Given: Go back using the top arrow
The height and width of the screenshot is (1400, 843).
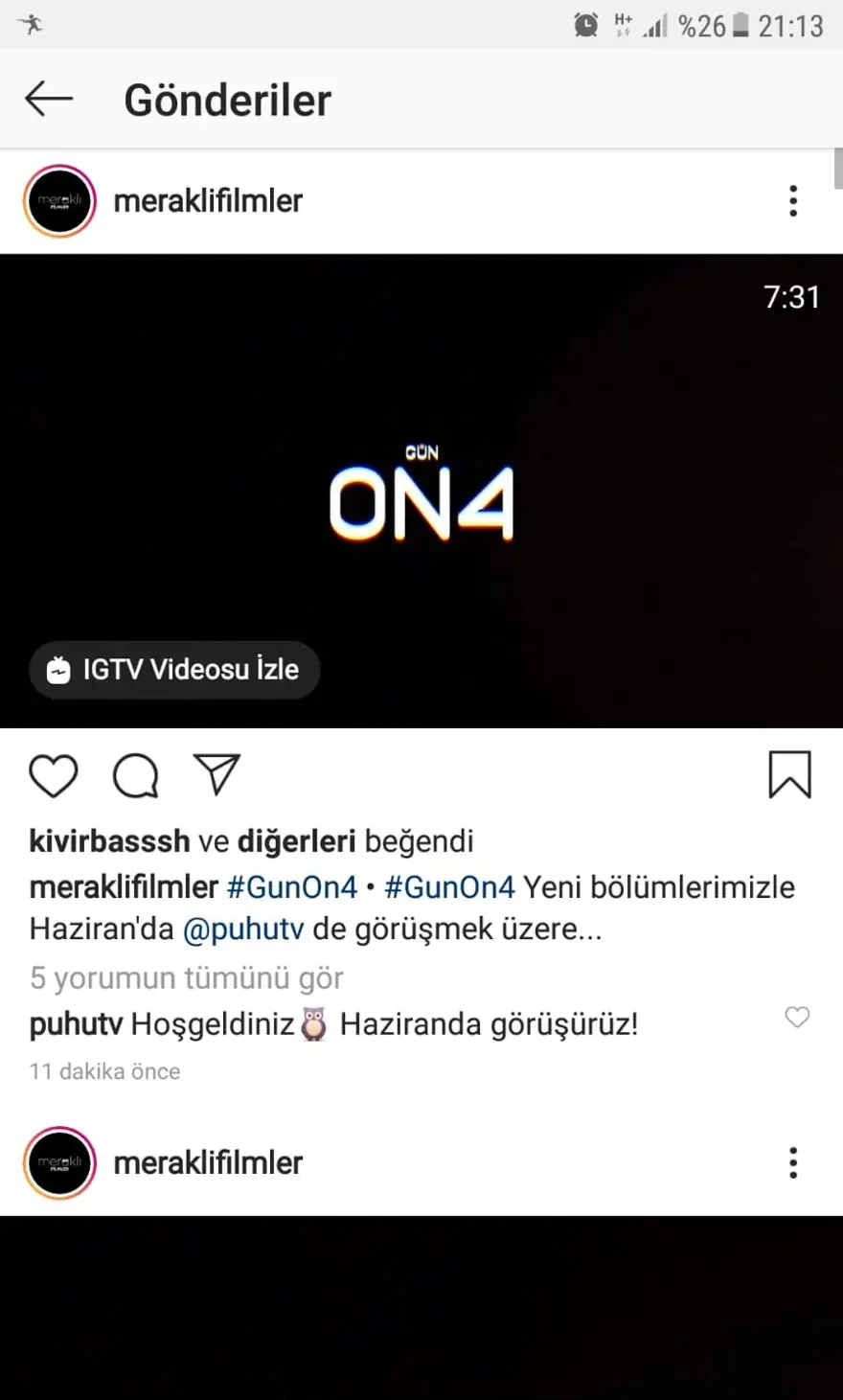Looking at the screenshot, I should (x=49, y=99).
